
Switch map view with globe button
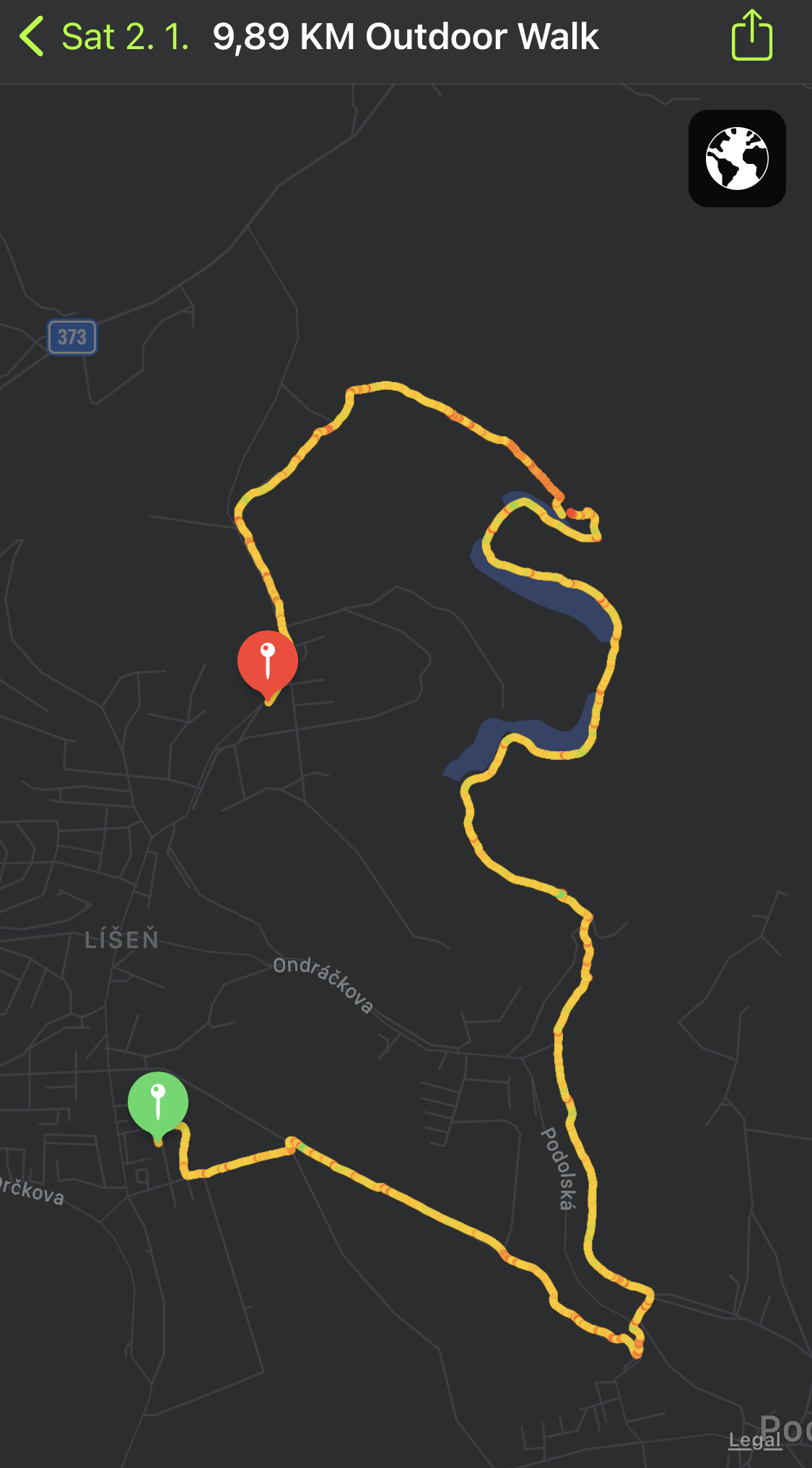click(x=737, y=158)
